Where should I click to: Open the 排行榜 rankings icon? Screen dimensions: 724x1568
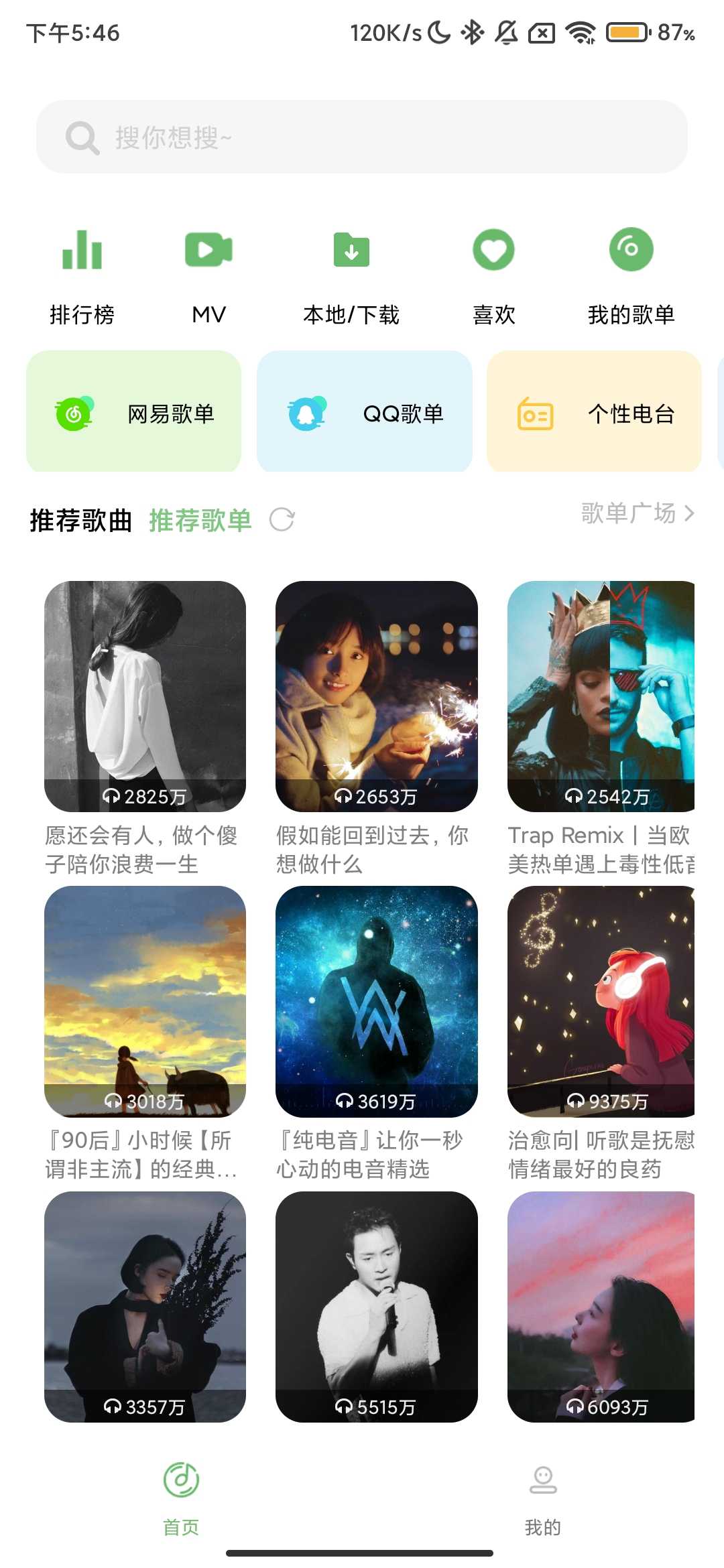(x=81, y=249)
